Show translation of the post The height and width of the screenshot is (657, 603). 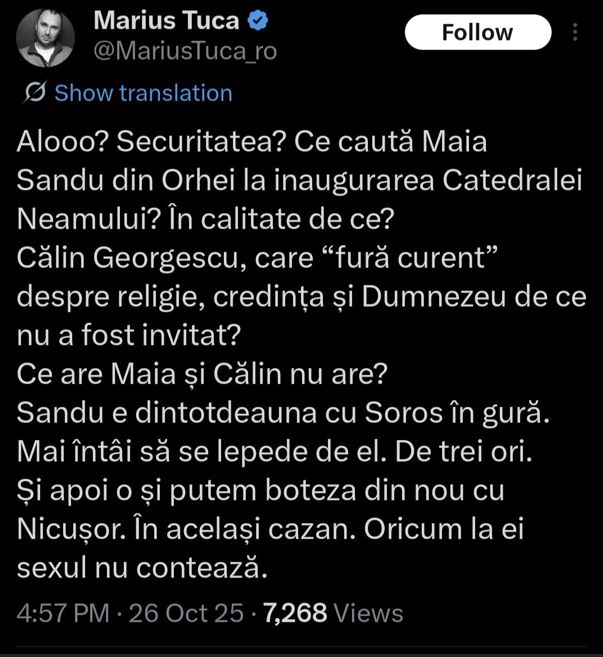(142, 94)
